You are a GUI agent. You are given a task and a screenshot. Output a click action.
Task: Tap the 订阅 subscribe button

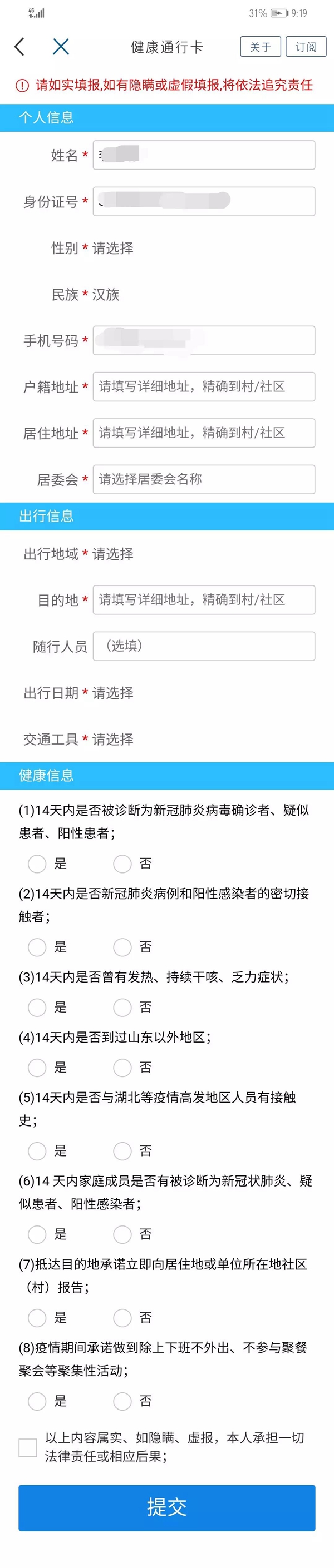(x=306, y=47)
